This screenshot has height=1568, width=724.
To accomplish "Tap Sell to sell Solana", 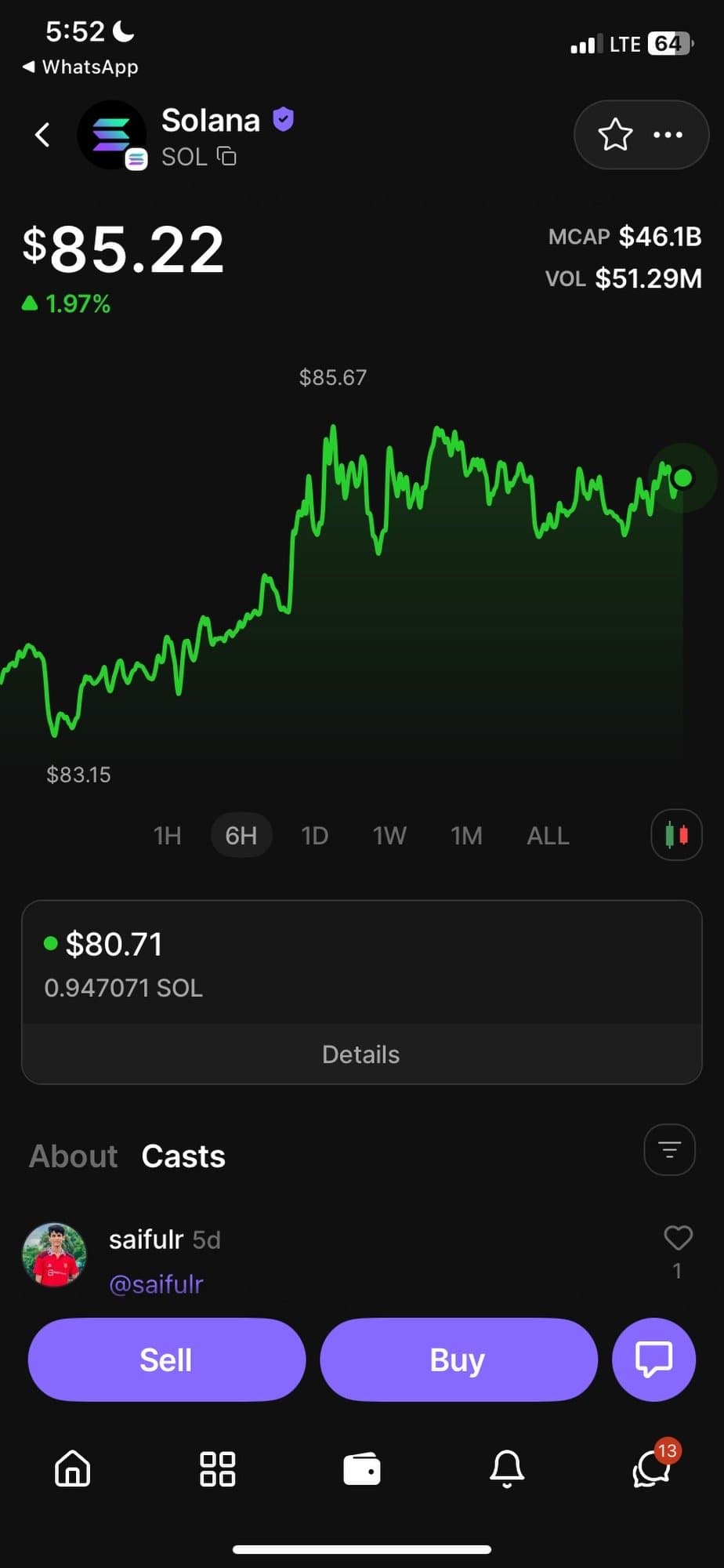I will coord(166,1359).
